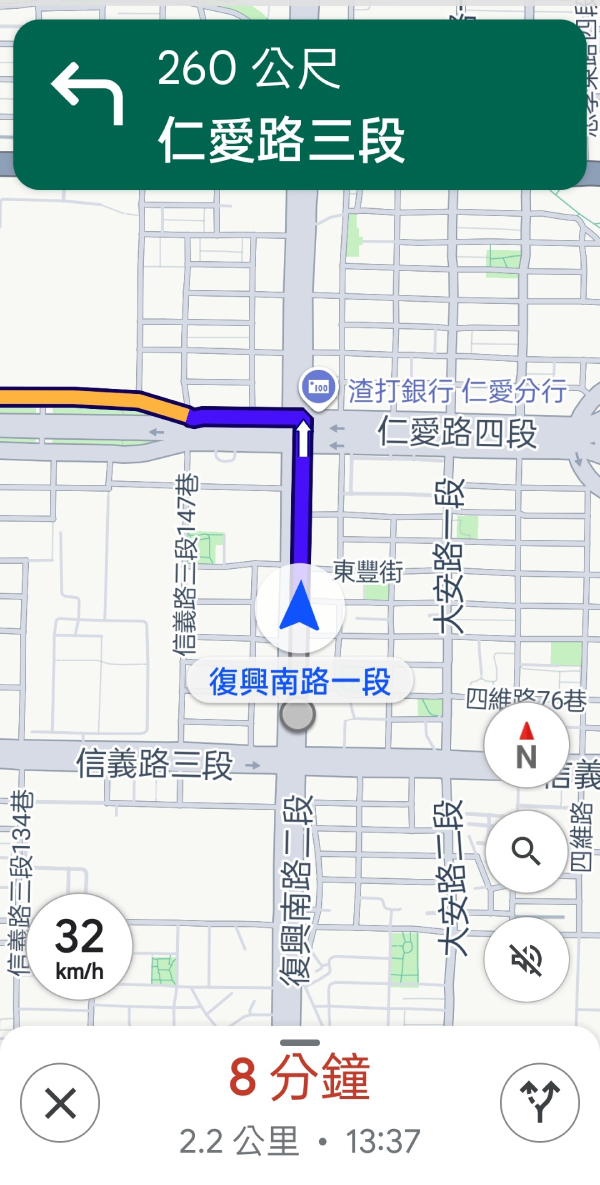The height and width of the screenshot is (1185, 600).
Task: Tap the 32 km/h speedometer
Action: (x=79, y=948)
